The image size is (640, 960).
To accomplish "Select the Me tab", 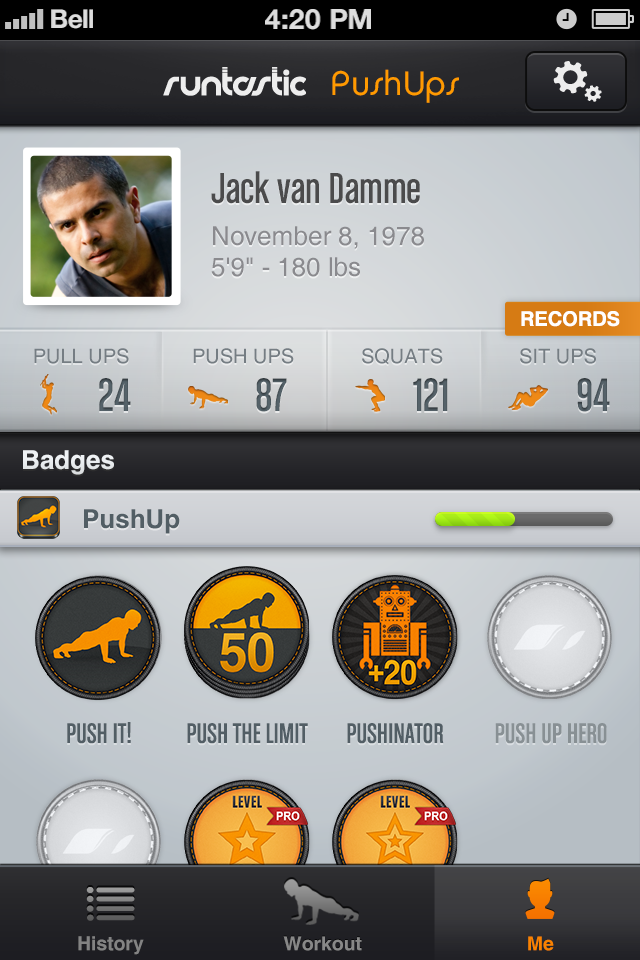I will (x=539, y=916).
